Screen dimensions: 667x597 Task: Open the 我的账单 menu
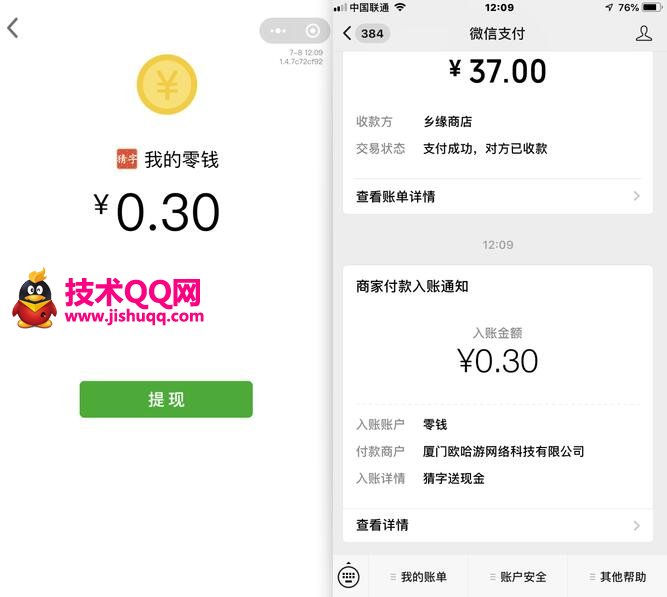pos(418,577)
